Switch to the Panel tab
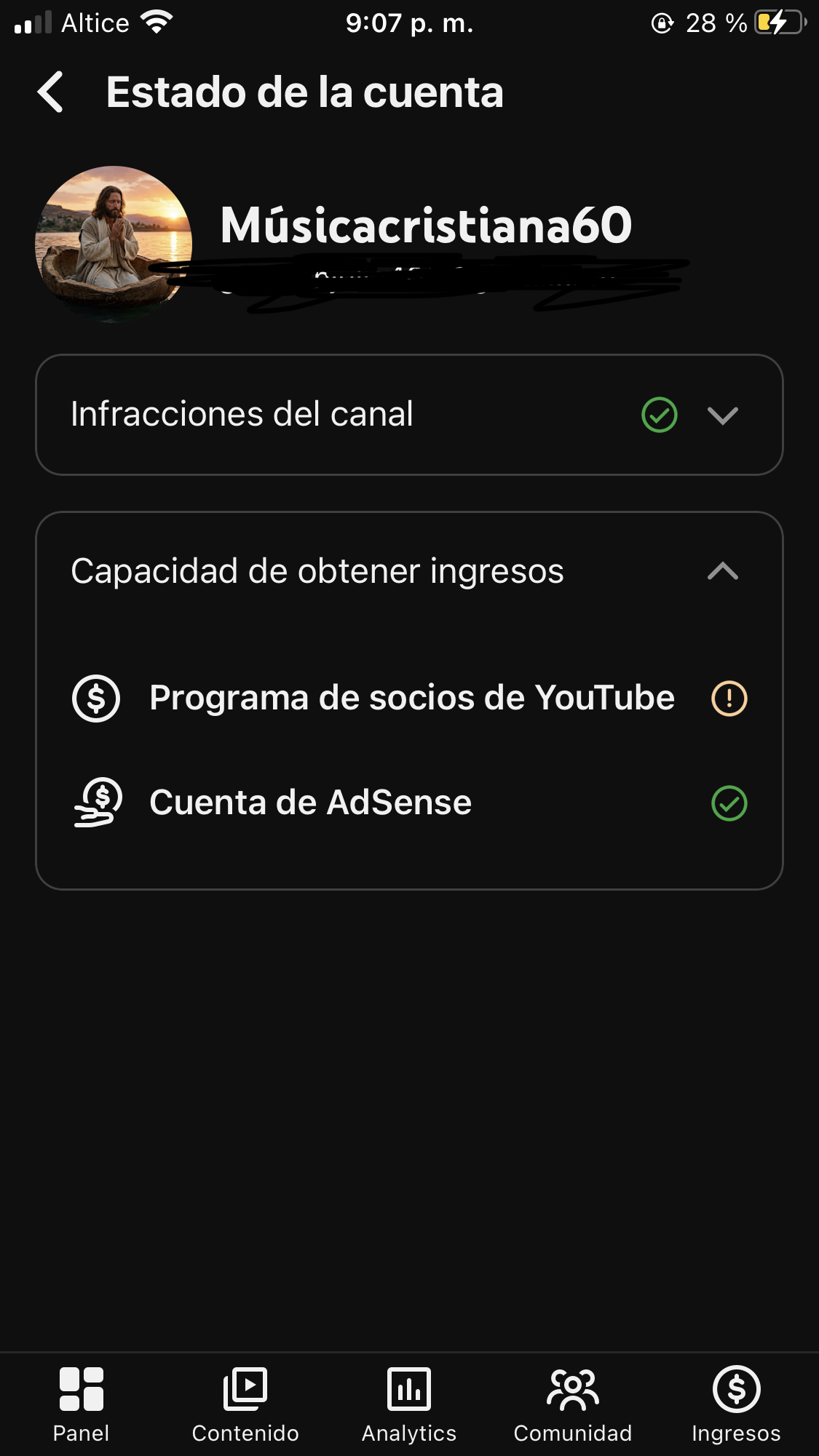Viewport: 819px width, 1456px height. coord(82,1404)
